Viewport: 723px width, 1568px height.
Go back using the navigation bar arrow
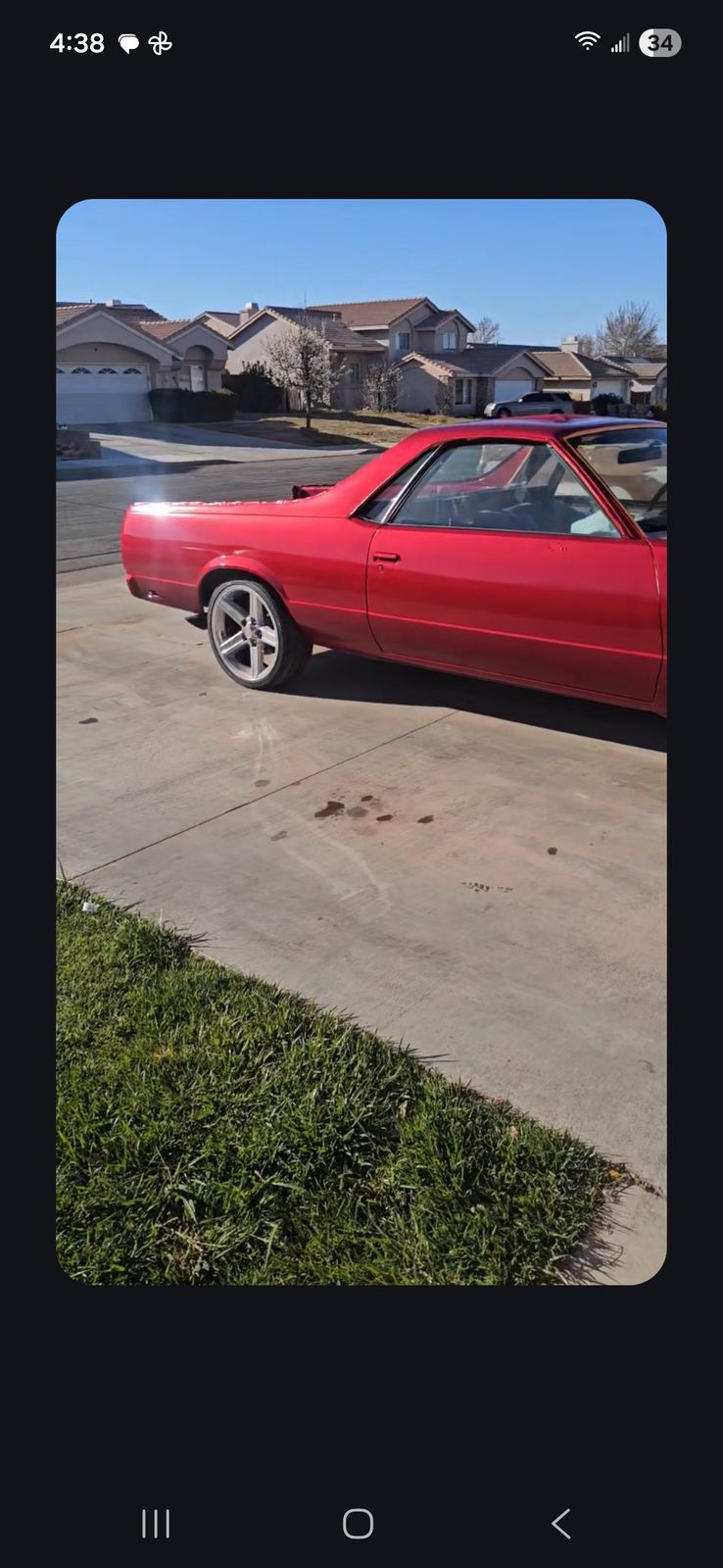click(x=560, y=1524)
